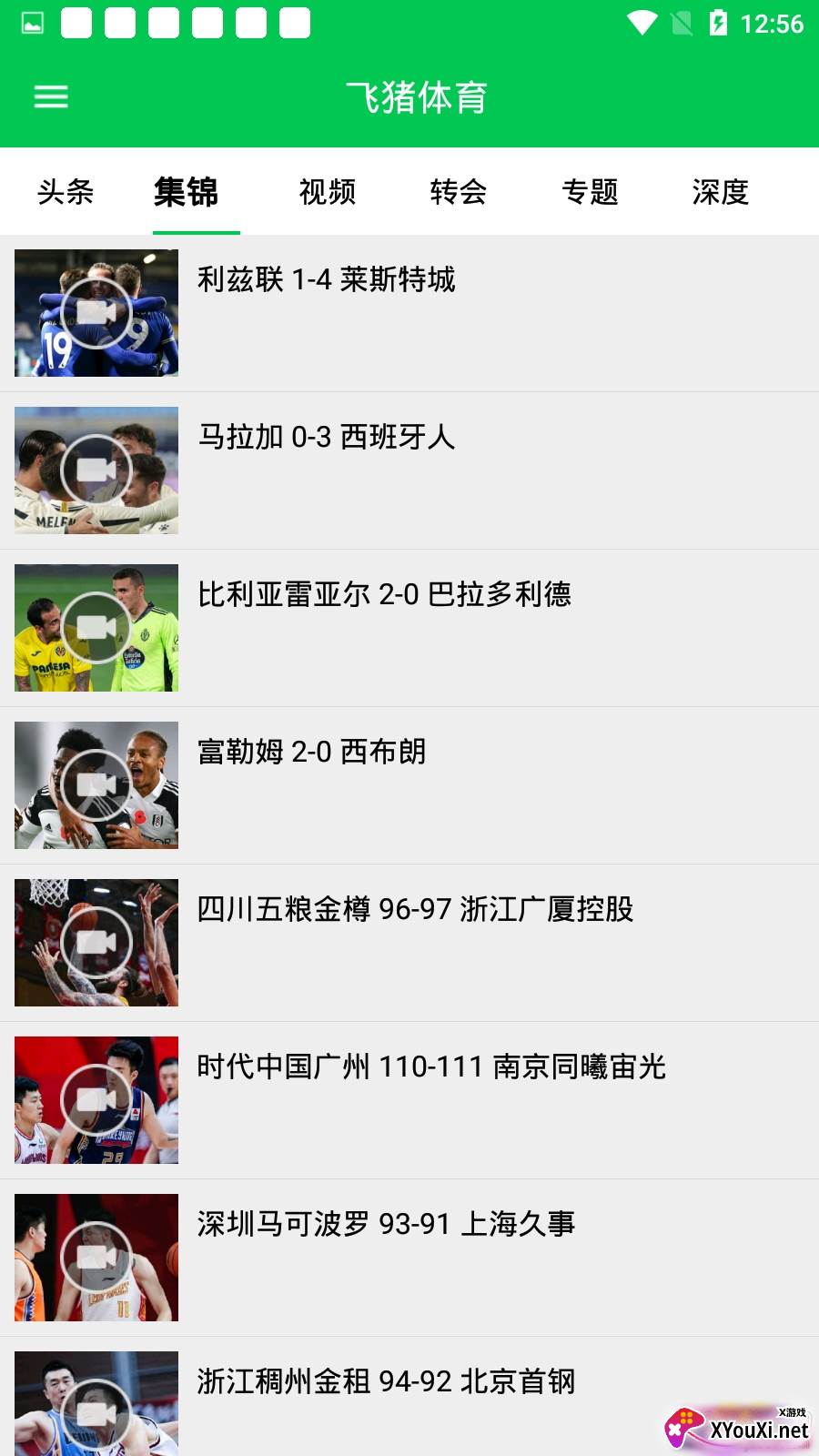
Task: Select the 集锦 tab
Action: coord(187,192)
